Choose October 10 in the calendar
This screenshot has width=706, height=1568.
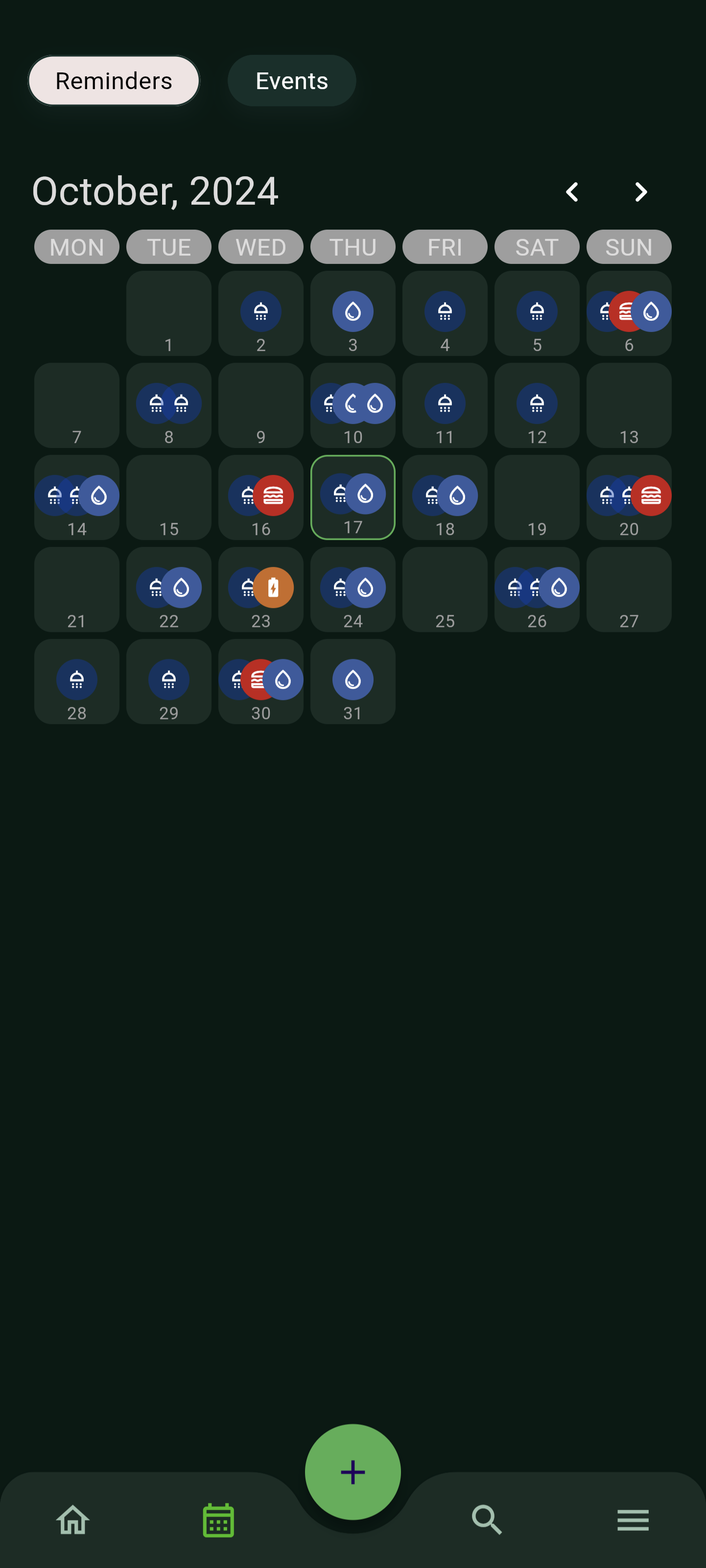point(353,405)
